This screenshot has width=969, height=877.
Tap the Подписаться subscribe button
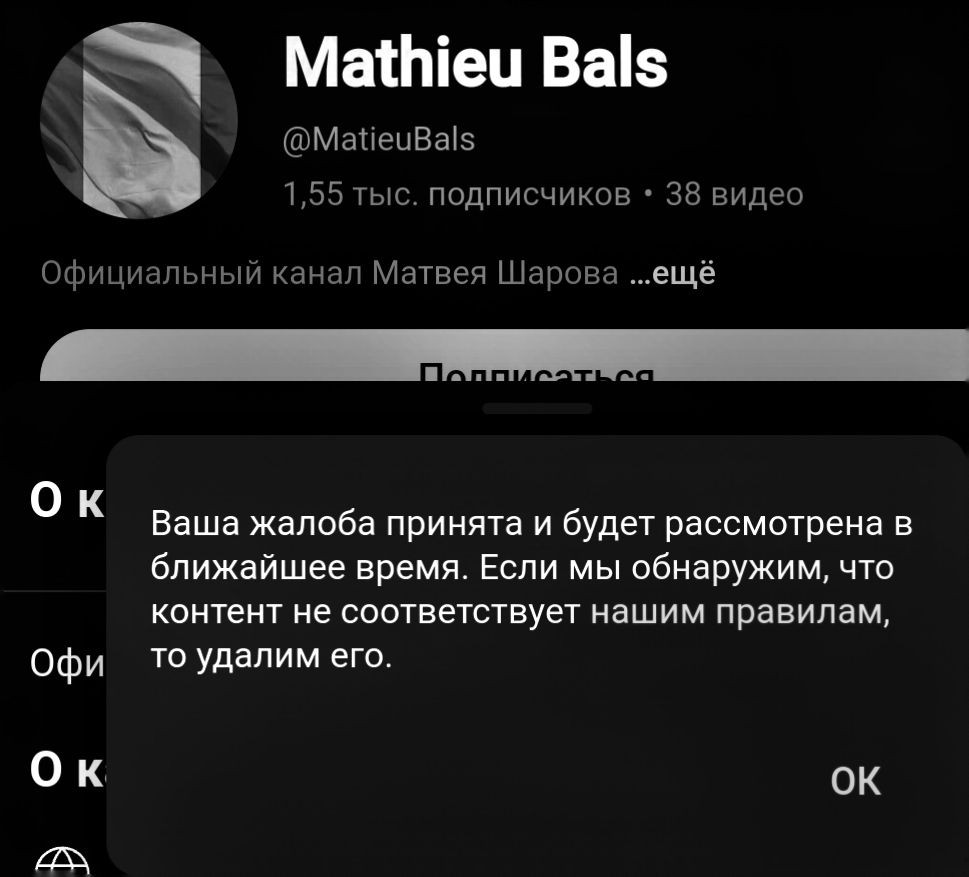pos(504,356)
